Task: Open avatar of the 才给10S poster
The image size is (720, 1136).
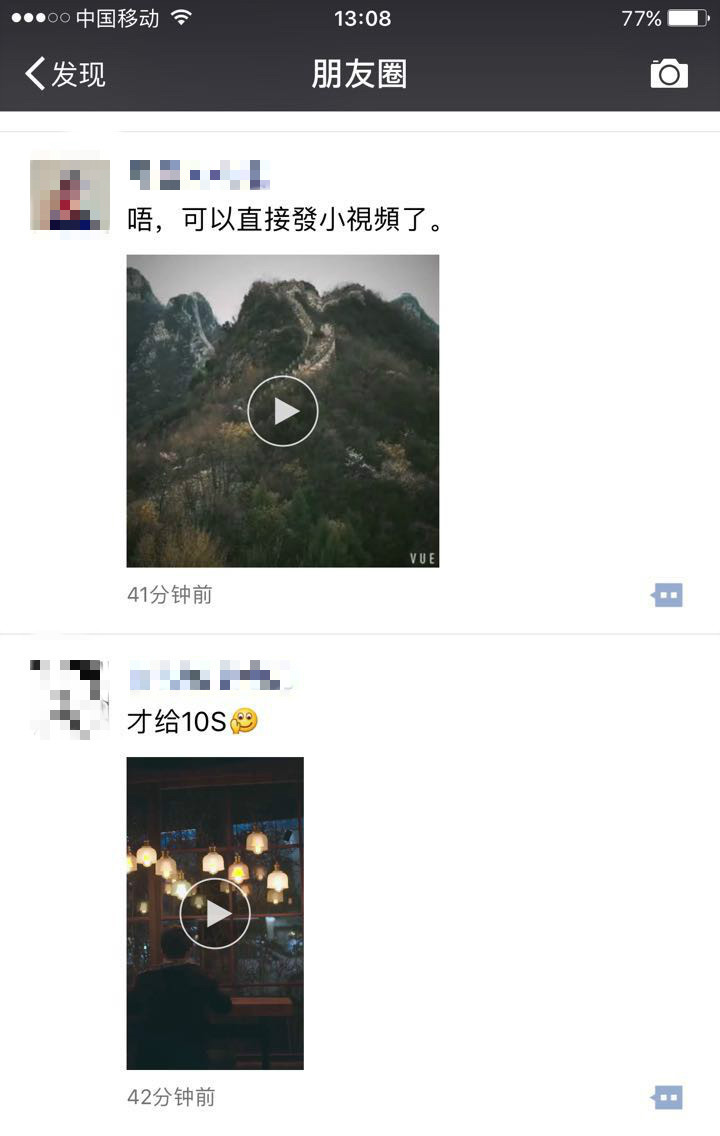Action: click(x=70, y=697)
